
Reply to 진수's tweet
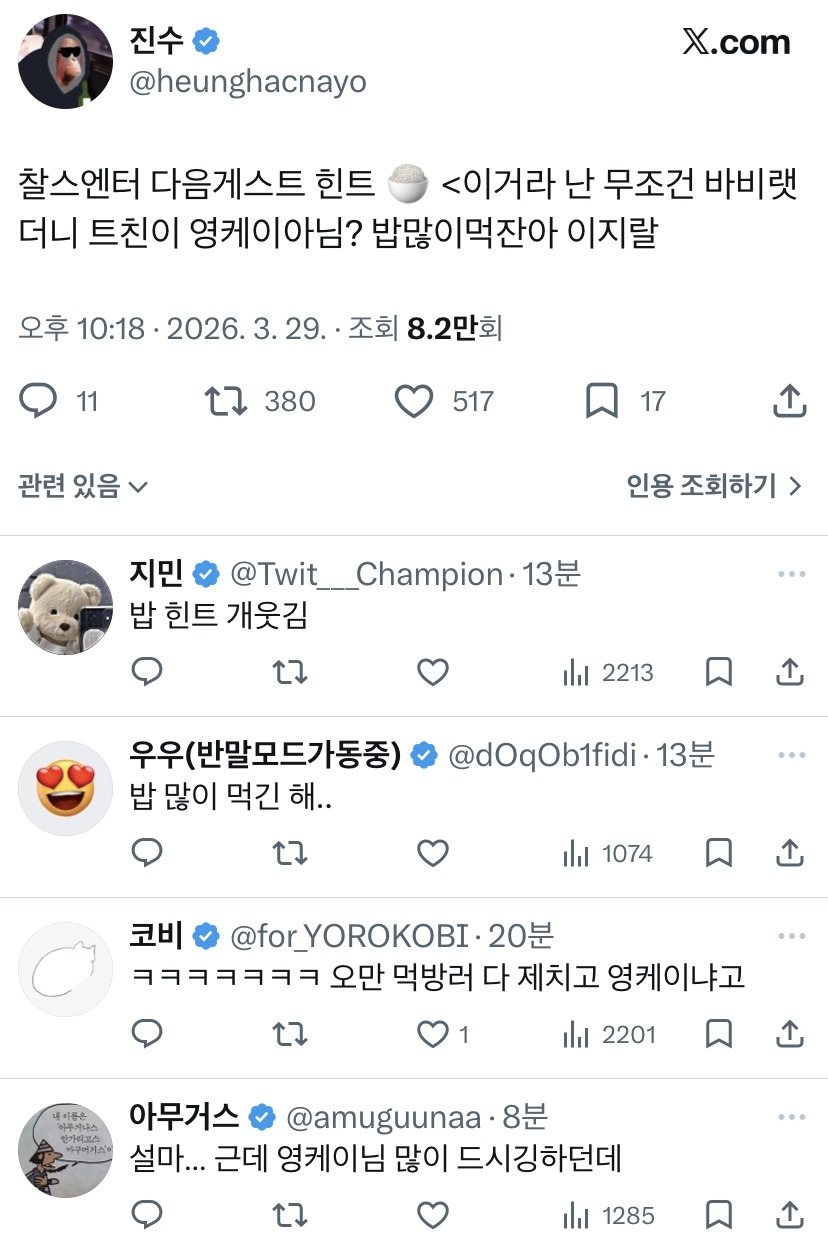pyautogui.click(x=40, y=399)
